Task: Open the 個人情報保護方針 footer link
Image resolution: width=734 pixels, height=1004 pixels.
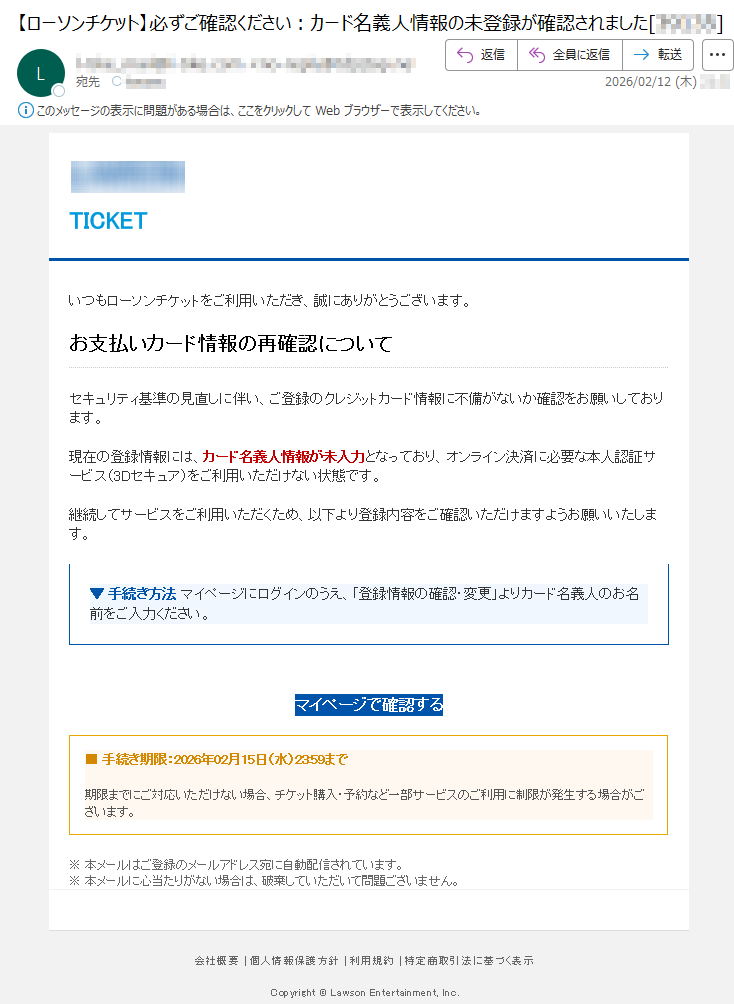Action: point(294,961)
